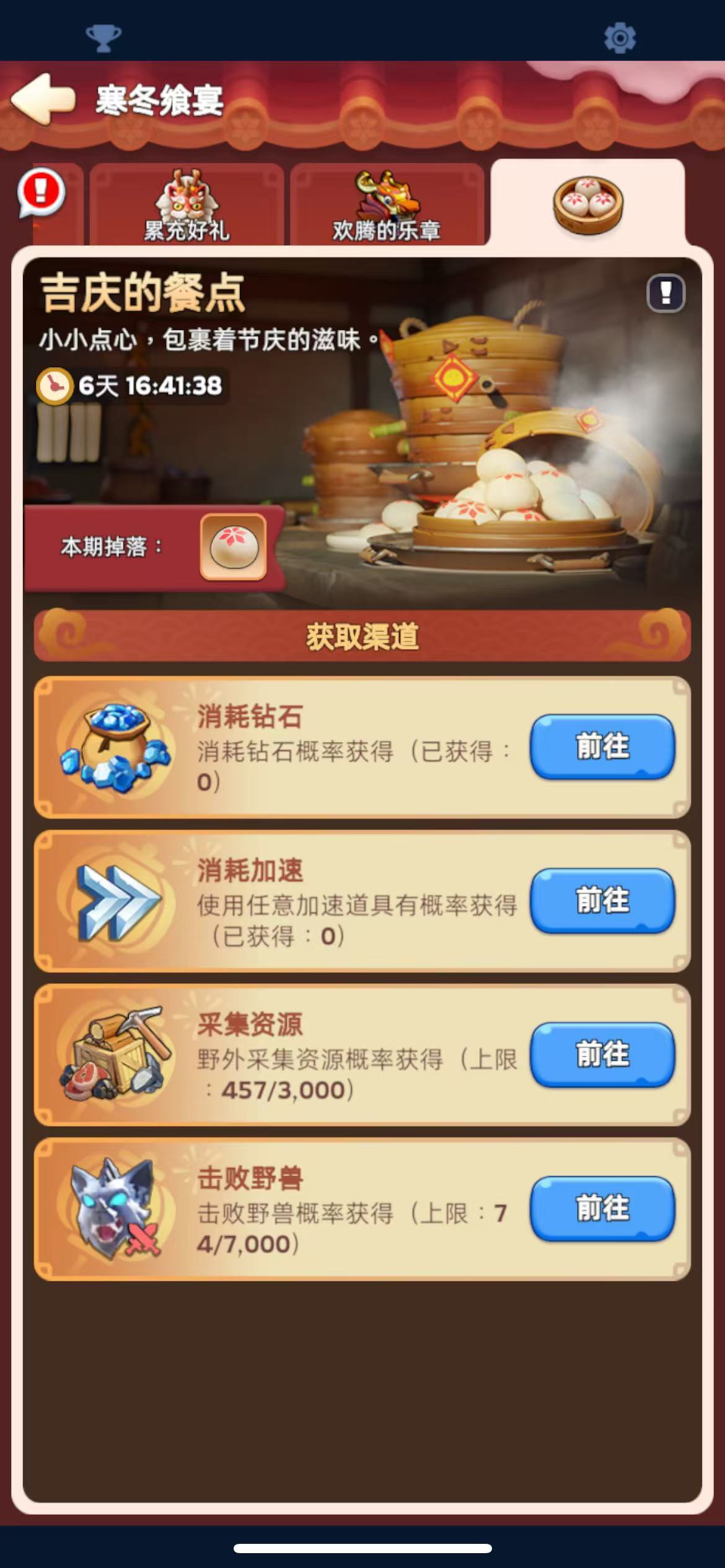View the 本期掉落 bun item
The width and height of the screenshot is (725, 1568).
233,547
